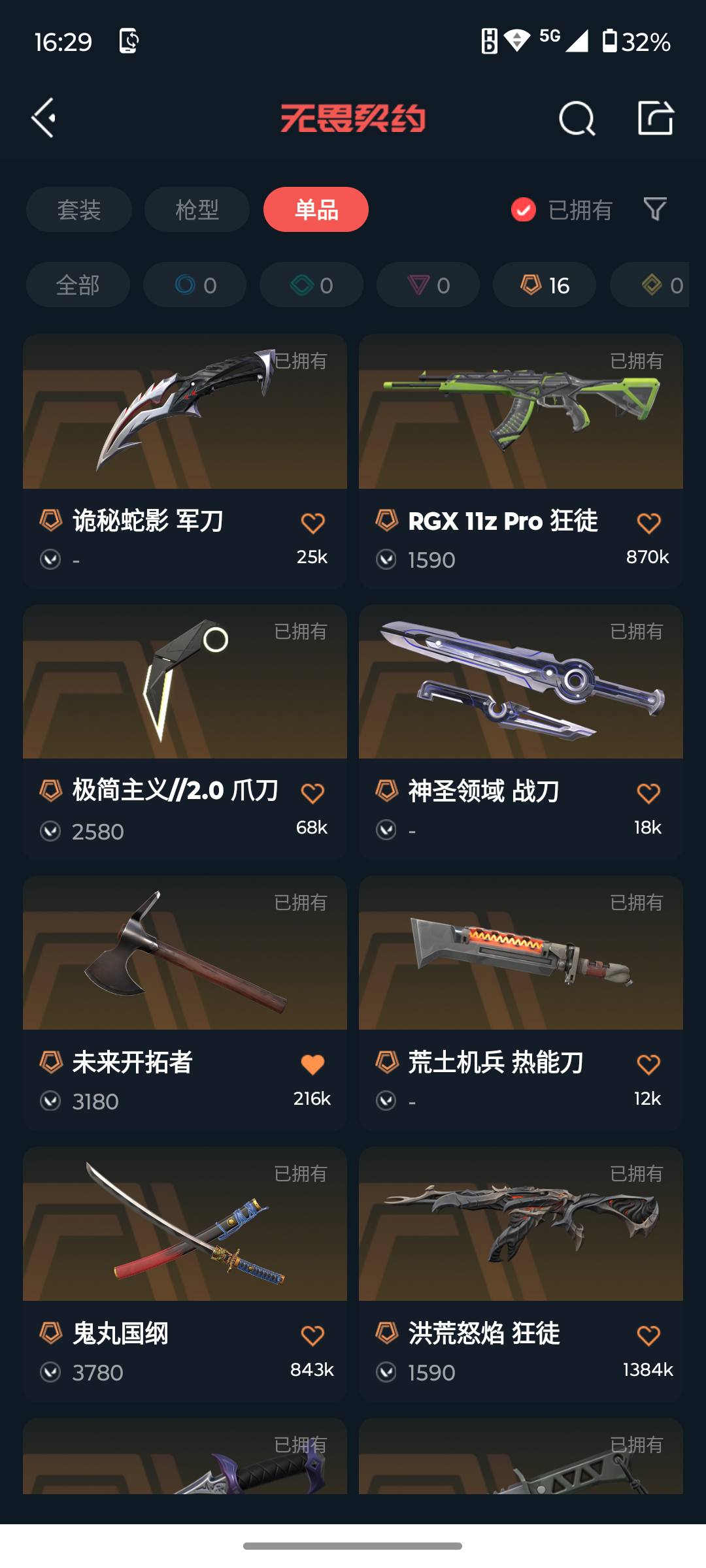The height and width of the screenshot is (1568, 706).
Task: Open the 极简主义//2.0 爪刀 thumbnail
Action: click(185, 681)
